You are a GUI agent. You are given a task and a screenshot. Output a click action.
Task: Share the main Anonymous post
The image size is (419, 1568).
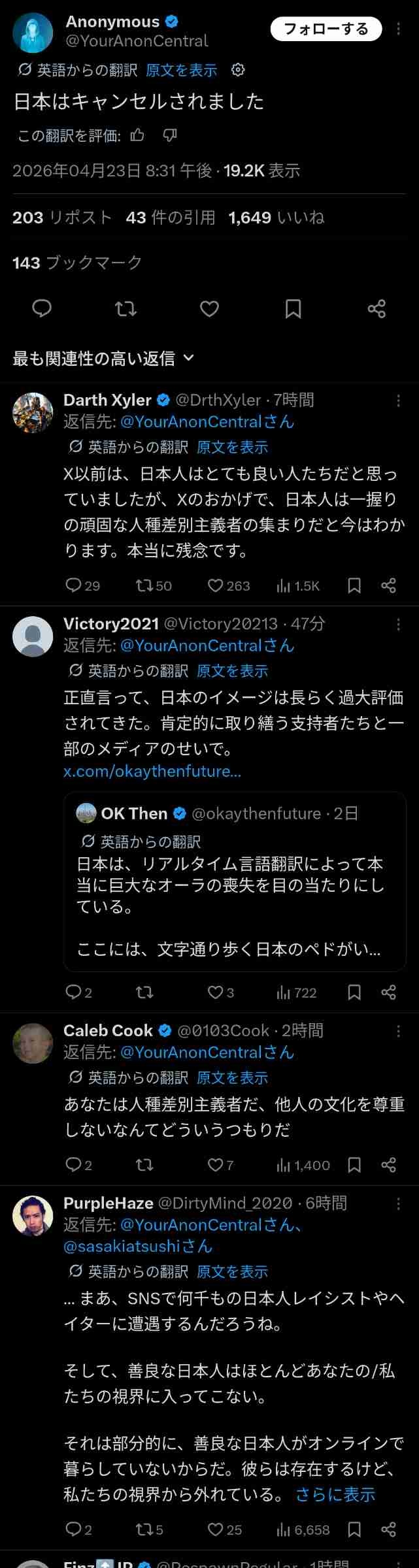click(377, 308)
